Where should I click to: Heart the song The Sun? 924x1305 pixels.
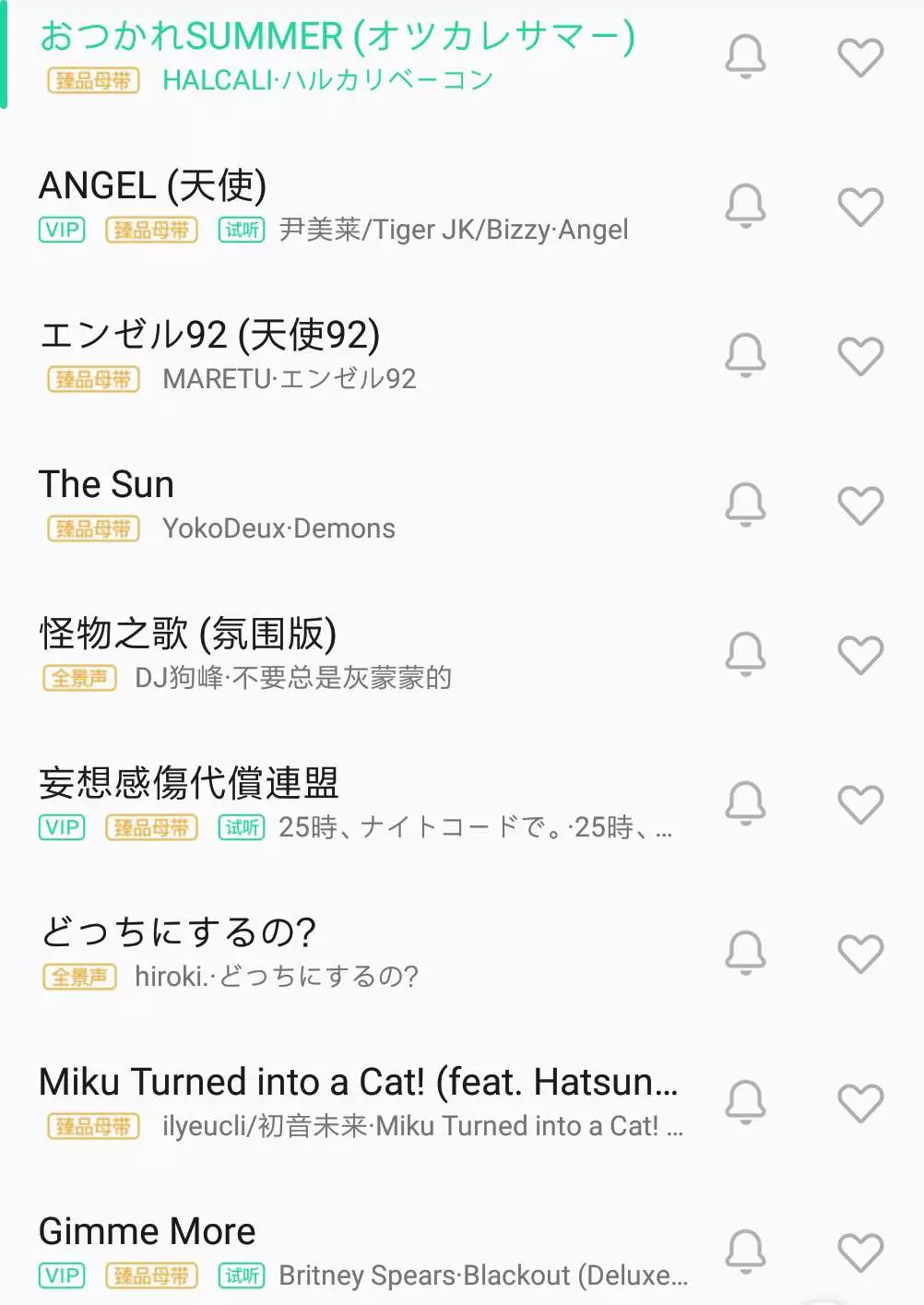pos(860,505)
